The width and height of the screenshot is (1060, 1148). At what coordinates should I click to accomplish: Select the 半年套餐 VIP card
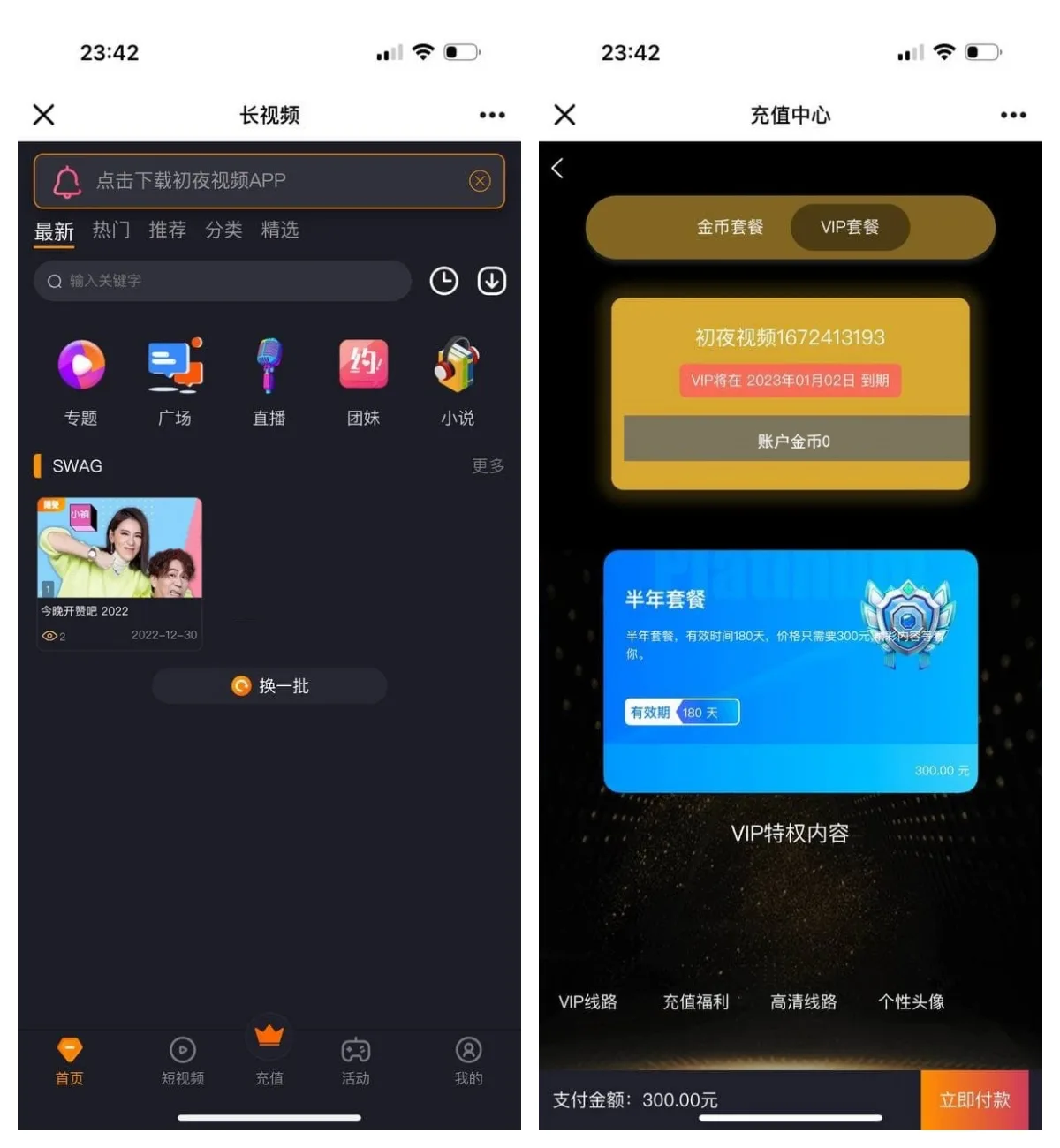[x=790, y=671]
